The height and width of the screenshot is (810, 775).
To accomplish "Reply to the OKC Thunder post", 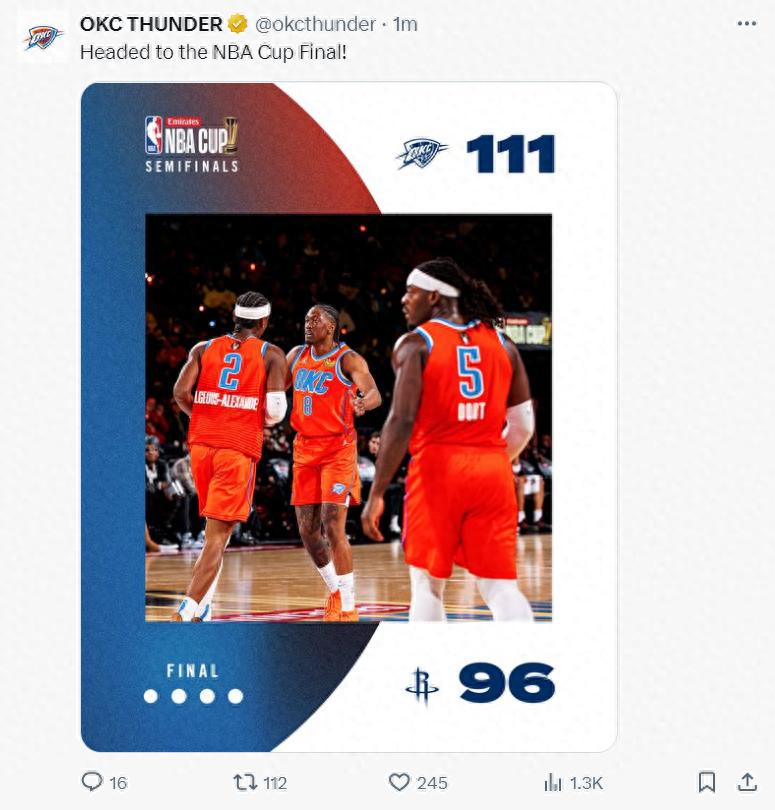I will 92,782.
